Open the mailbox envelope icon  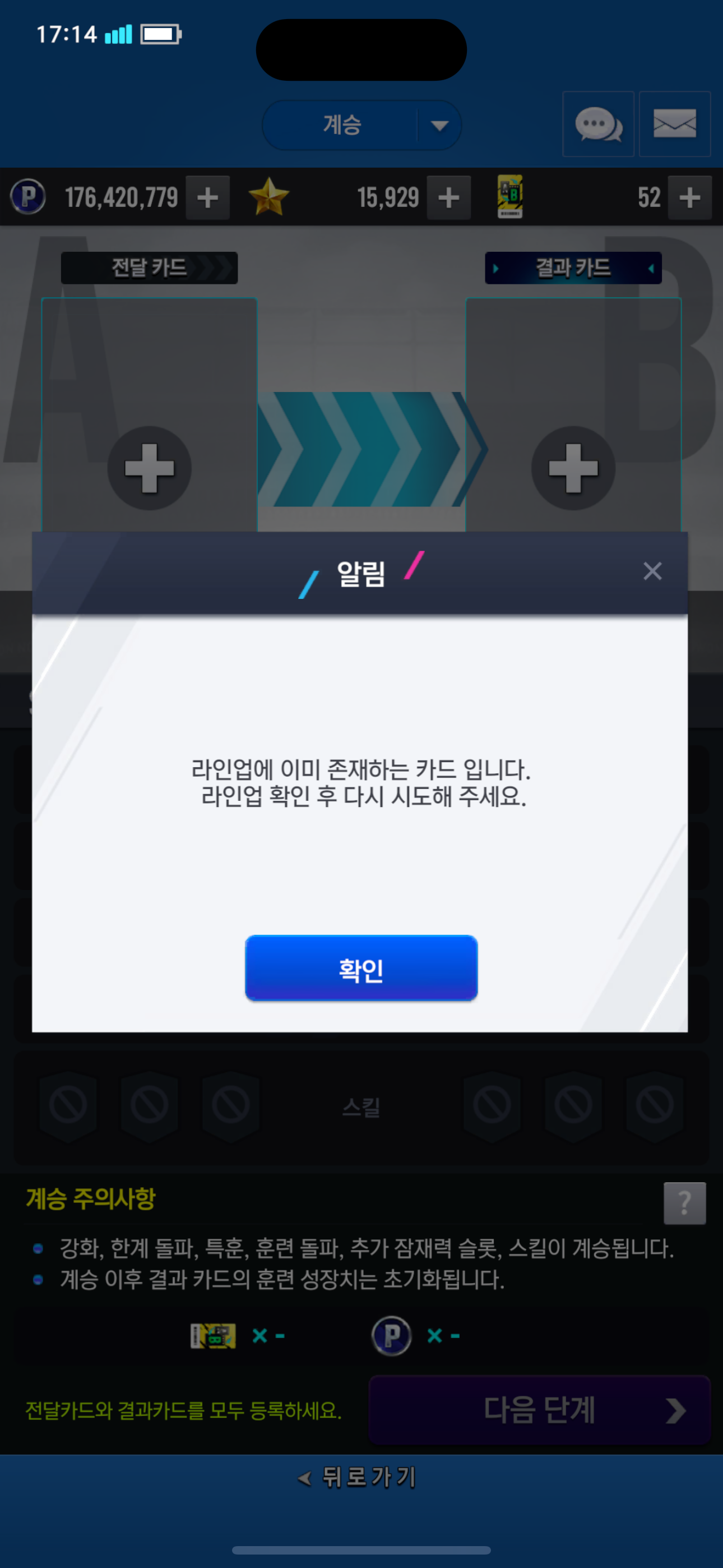point(674,125)
